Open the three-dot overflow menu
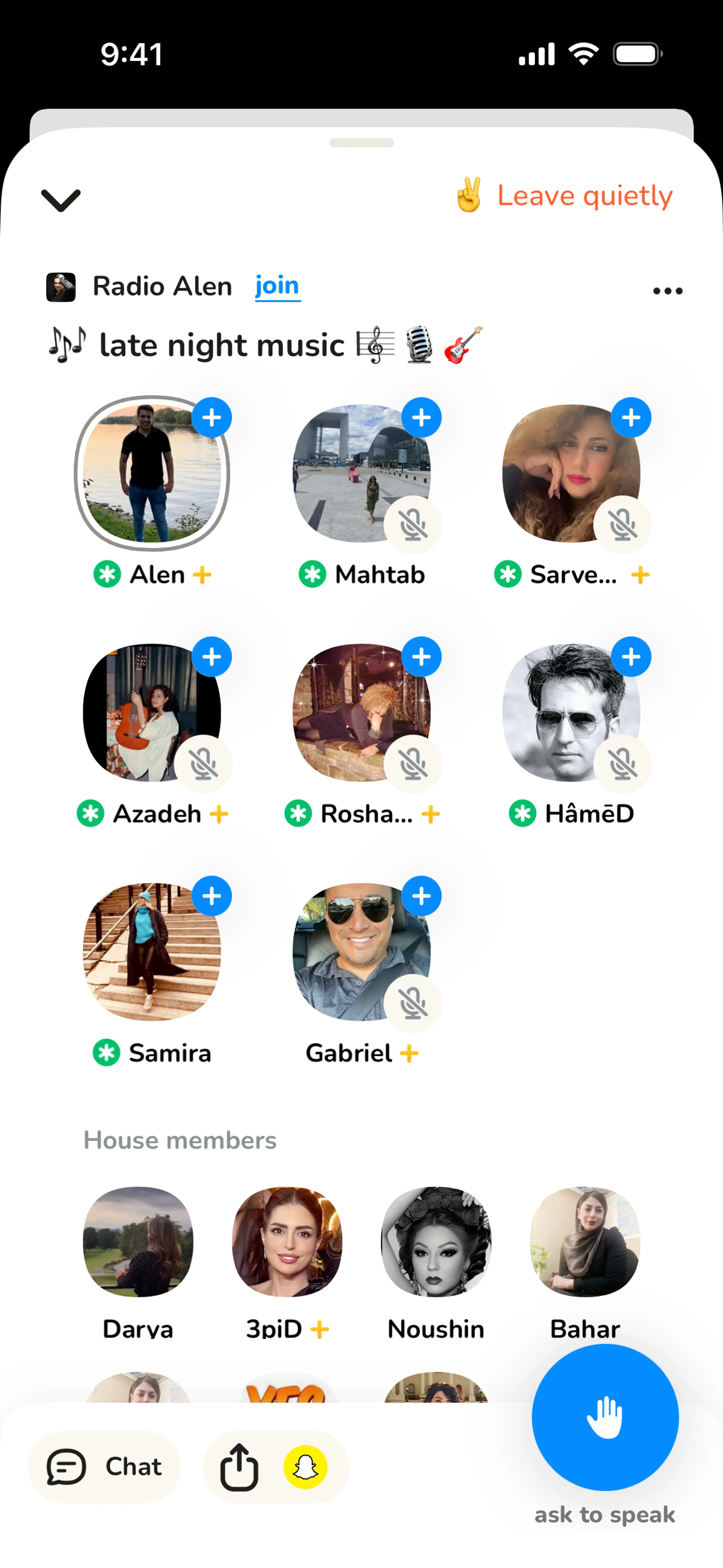Screen dimensions: 723x1568 click(667, 291)
